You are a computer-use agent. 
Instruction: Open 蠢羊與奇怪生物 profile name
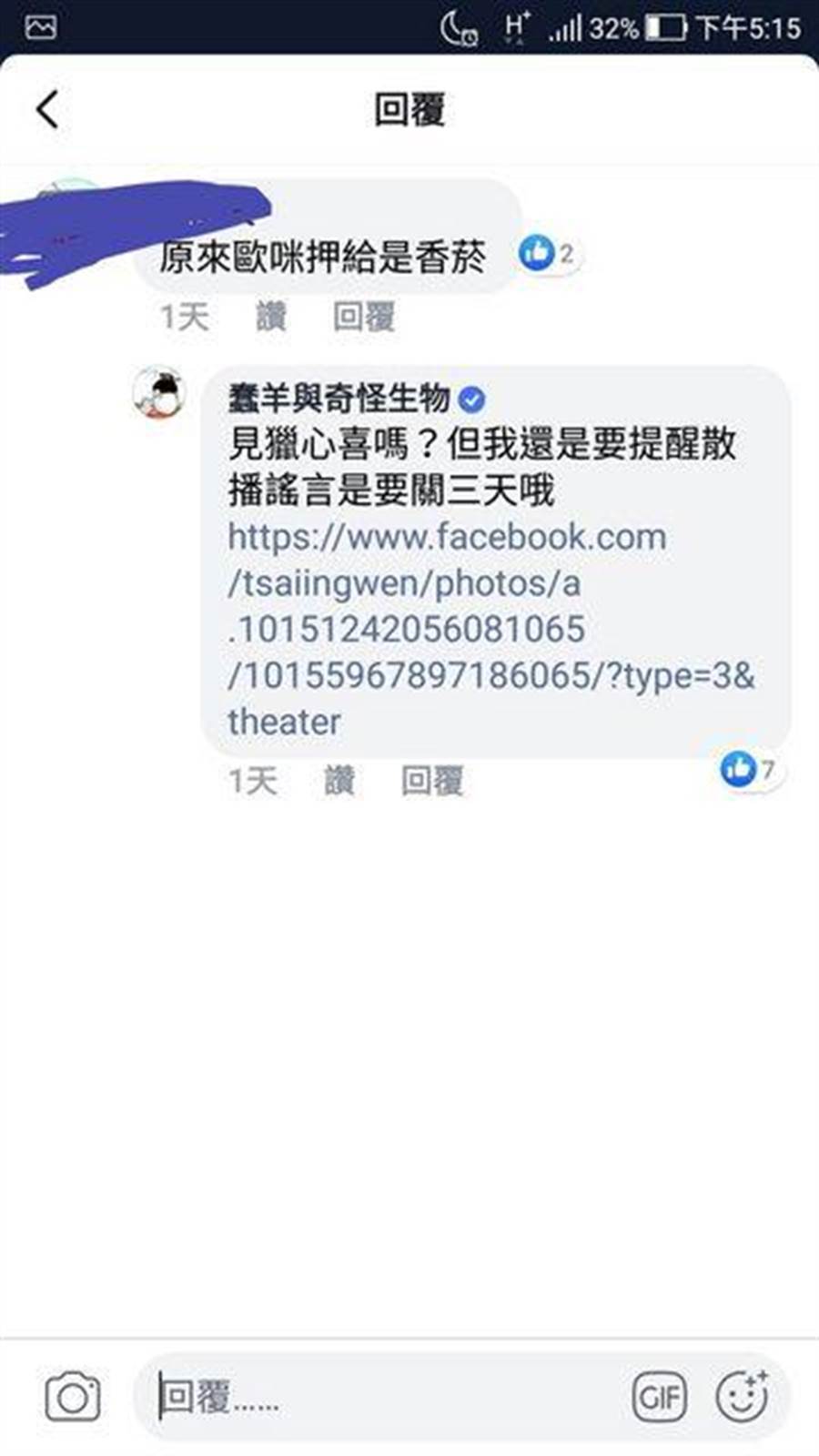coord(339,398)
